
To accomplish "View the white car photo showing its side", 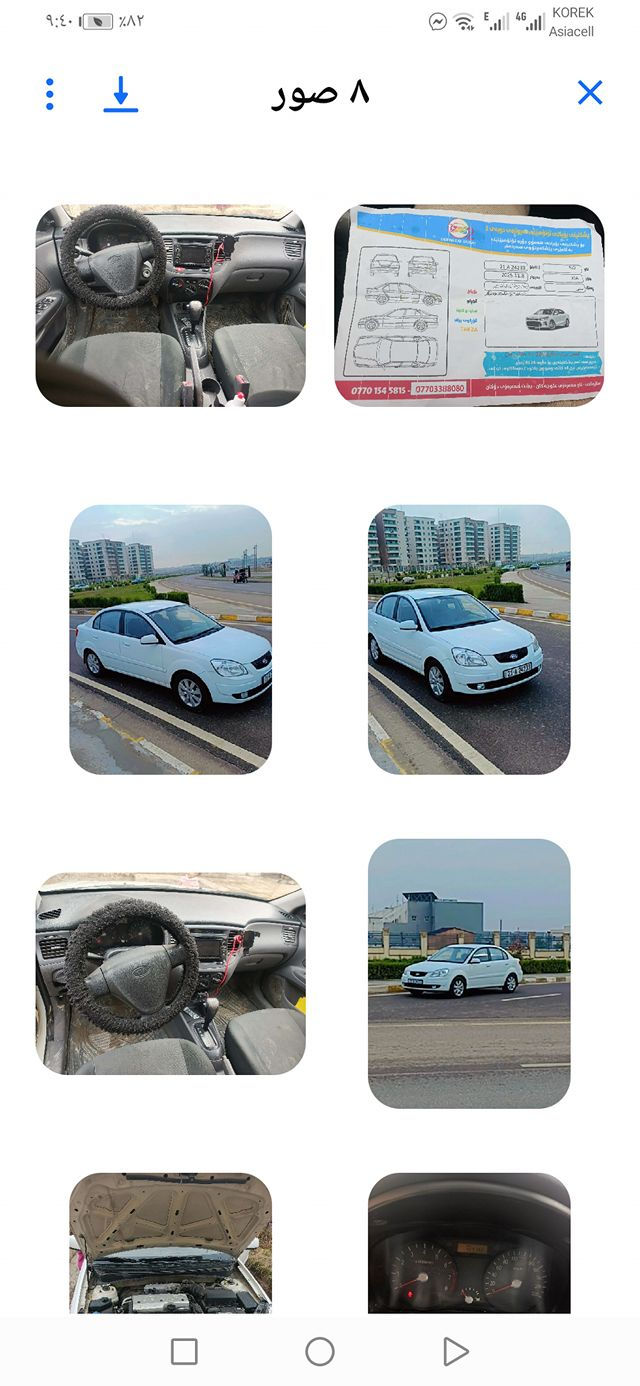I will click(170, 639).
